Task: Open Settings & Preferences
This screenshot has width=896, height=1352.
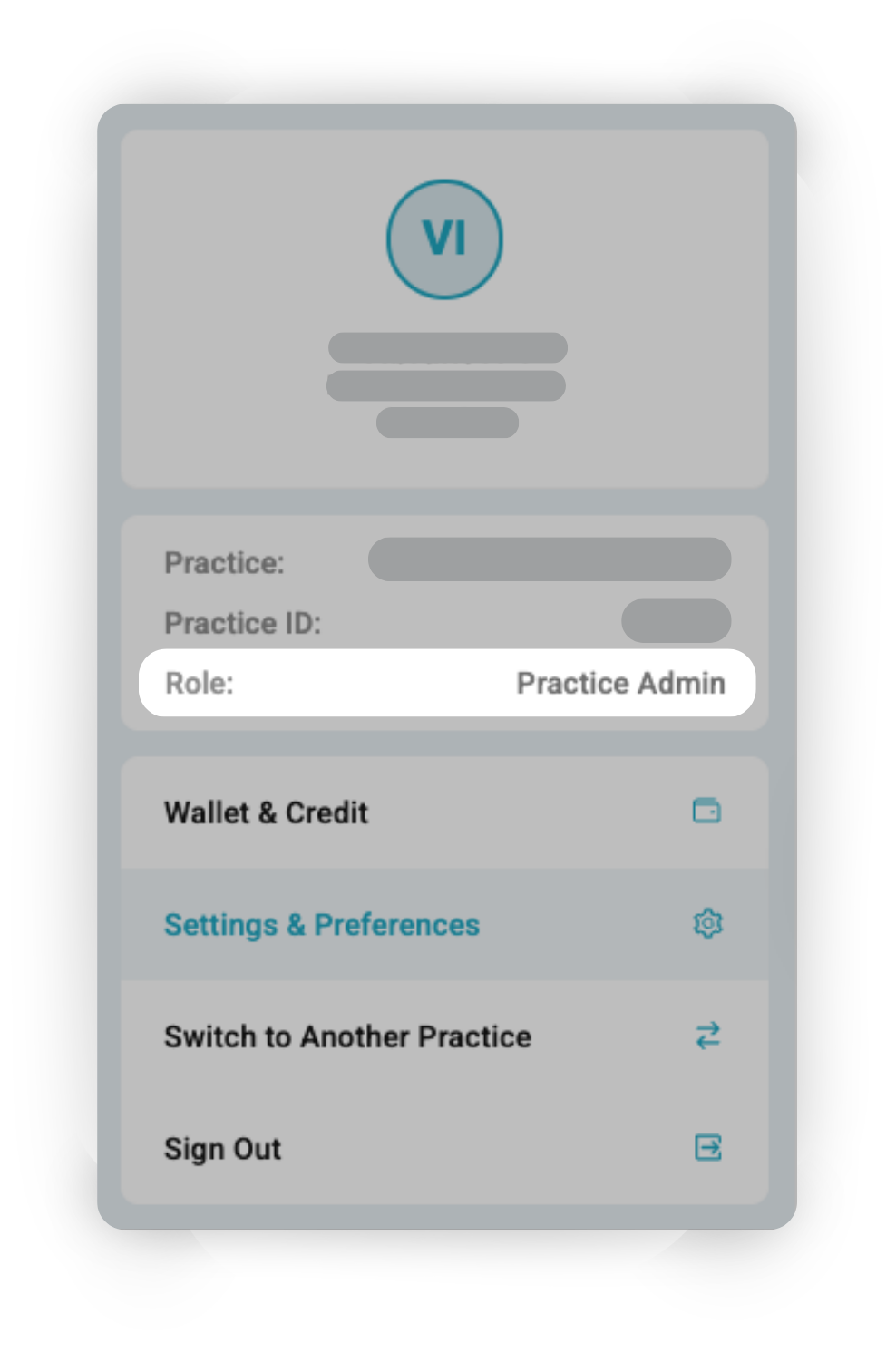Action: coord(322,924)
